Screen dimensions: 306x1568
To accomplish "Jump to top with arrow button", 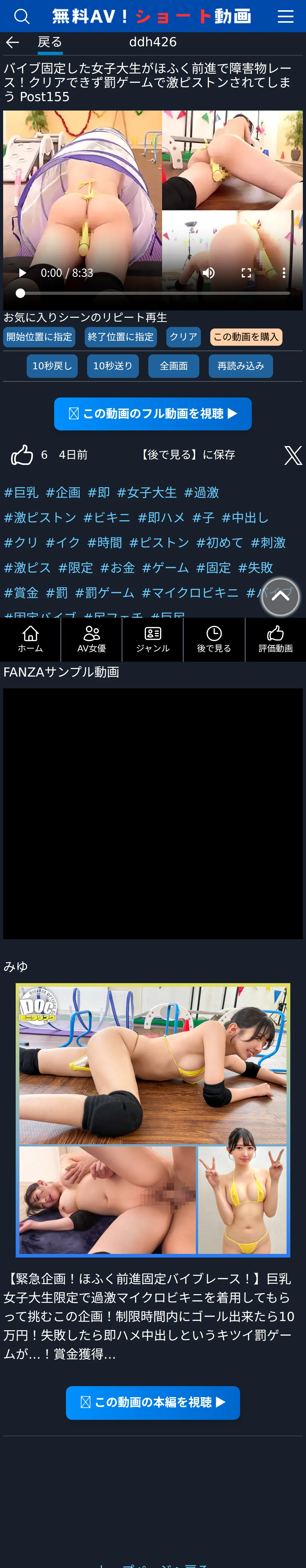I will [280, 597].
